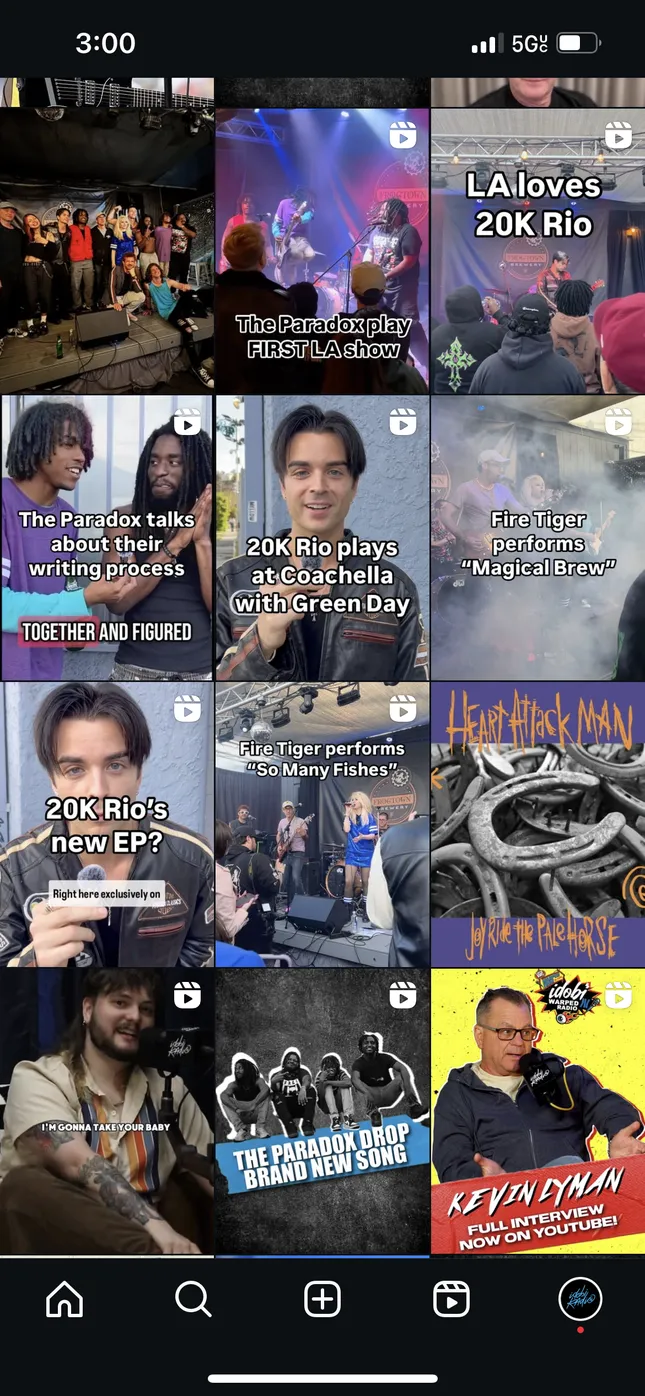Play 'I'm gonna take your baby' reel

pyautogui.click(x=106, y=1110)
